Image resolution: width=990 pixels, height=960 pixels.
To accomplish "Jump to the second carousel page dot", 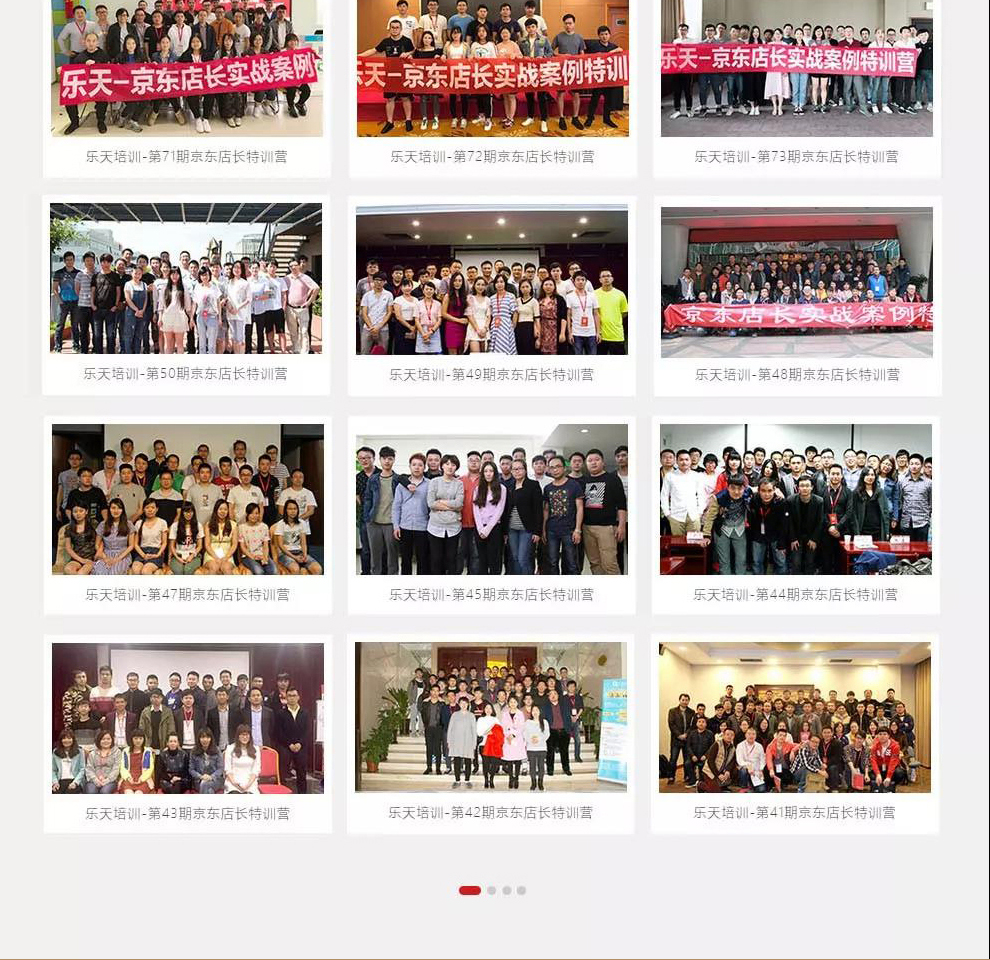I will (x=491, y=890).
